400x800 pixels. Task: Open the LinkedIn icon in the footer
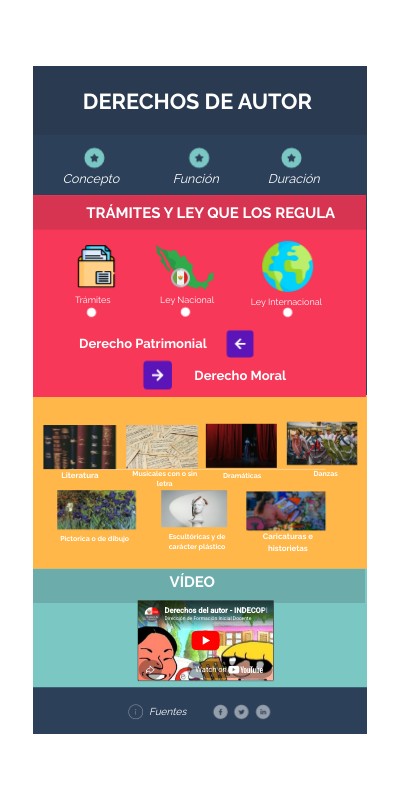263,712
